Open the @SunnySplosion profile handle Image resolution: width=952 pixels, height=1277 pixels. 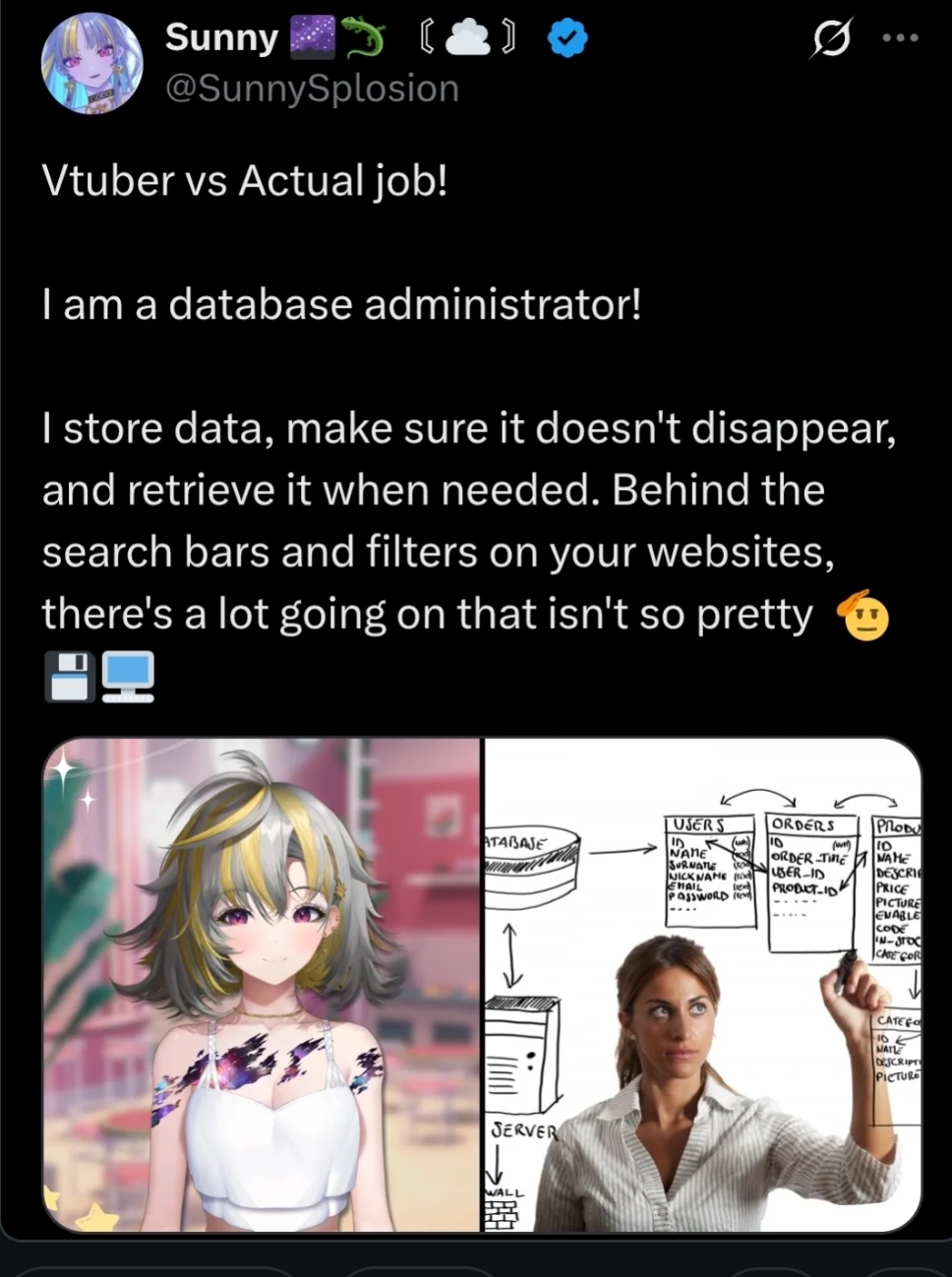tap(312, 89)
